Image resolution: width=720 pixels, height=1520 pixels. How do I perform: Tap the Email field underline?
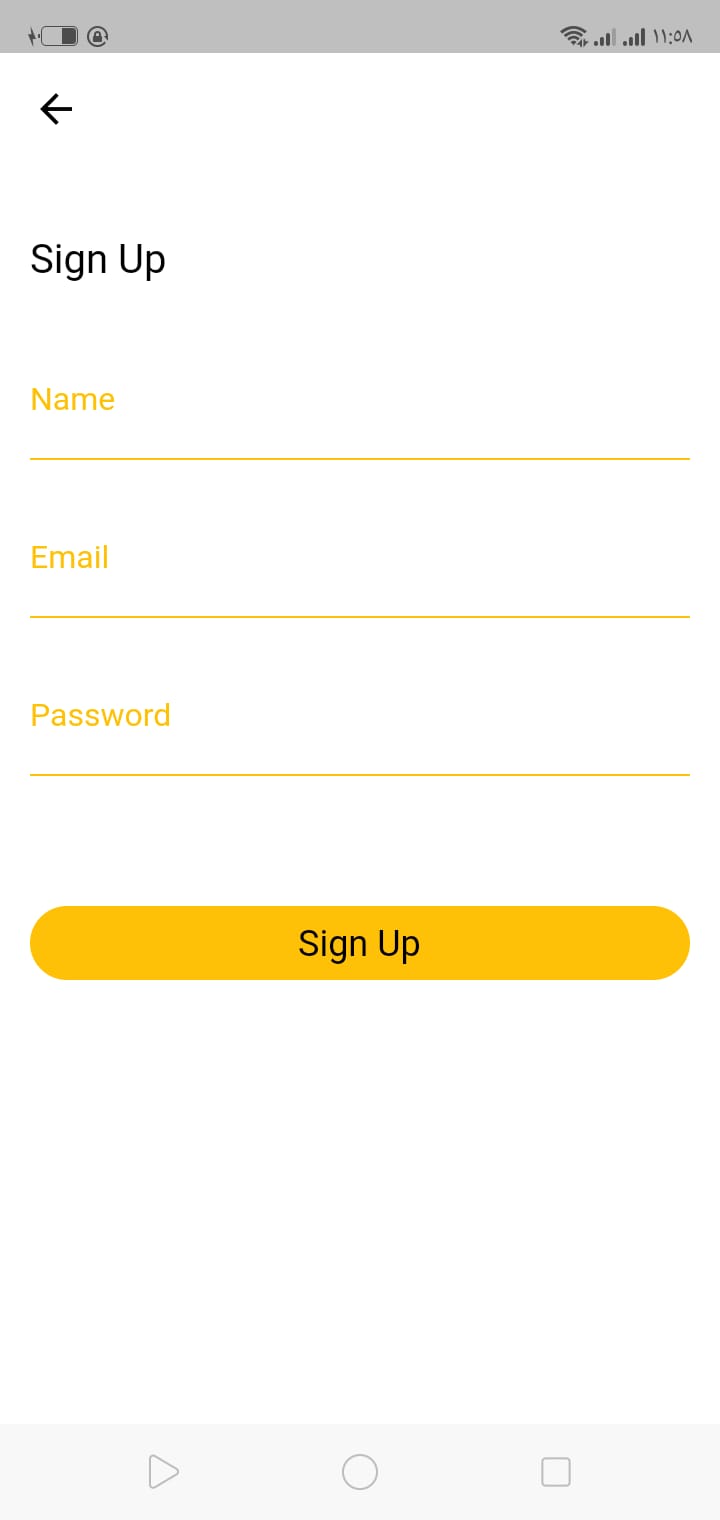tap(360, 618)
